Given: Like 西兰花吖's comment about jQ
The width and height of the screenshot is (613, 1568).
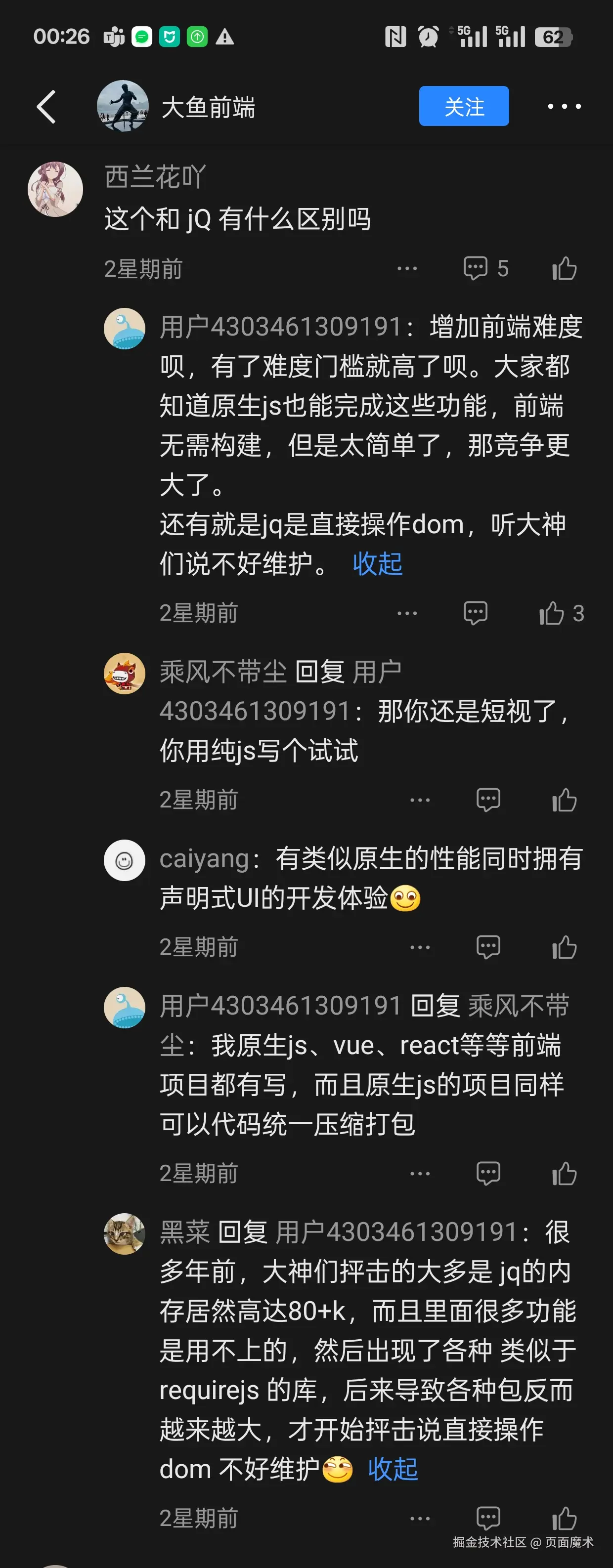Looking at the screenshot, I should click(564, 268).
